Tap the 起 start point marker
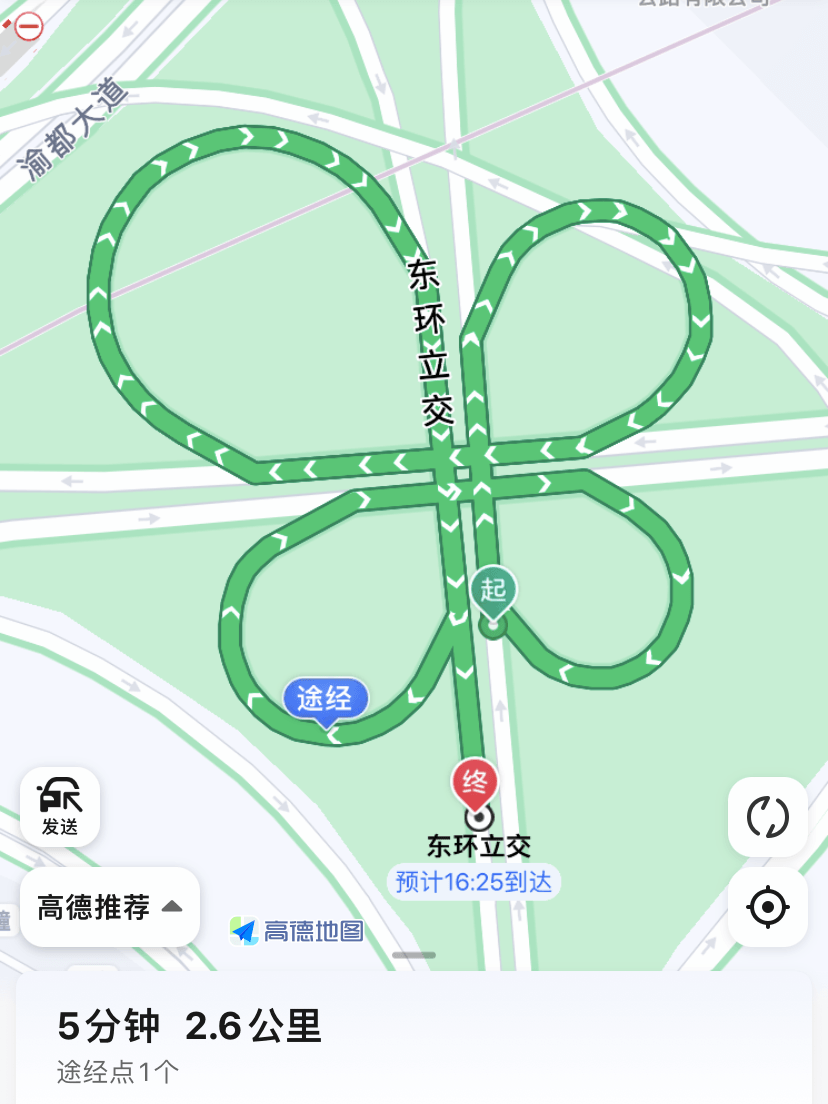The height and width of the screenshot is (1104, 828). click(x=493, y=590)
